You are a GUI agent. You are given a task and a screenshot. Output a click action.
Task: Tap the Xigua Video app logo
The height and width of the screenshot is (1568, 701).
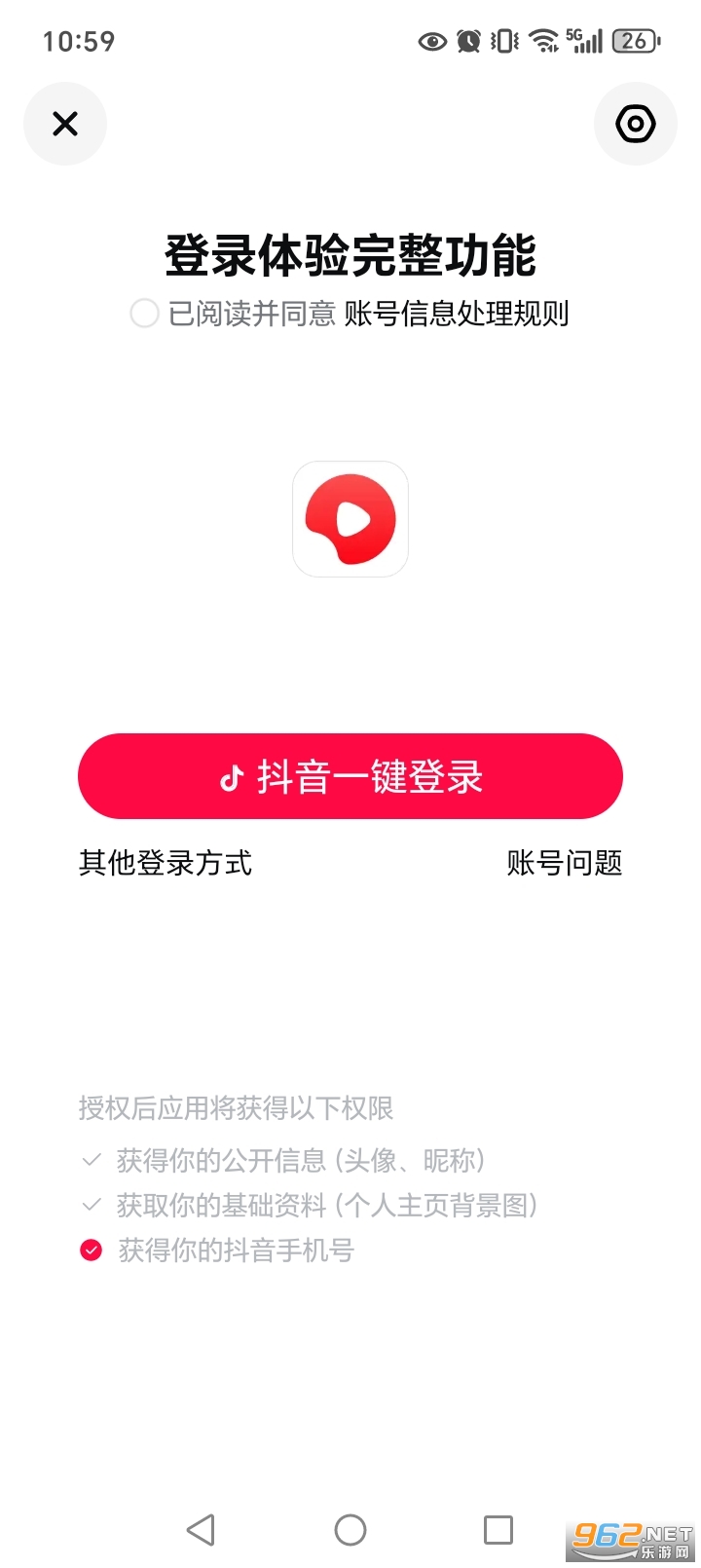(x=350, y=519)
